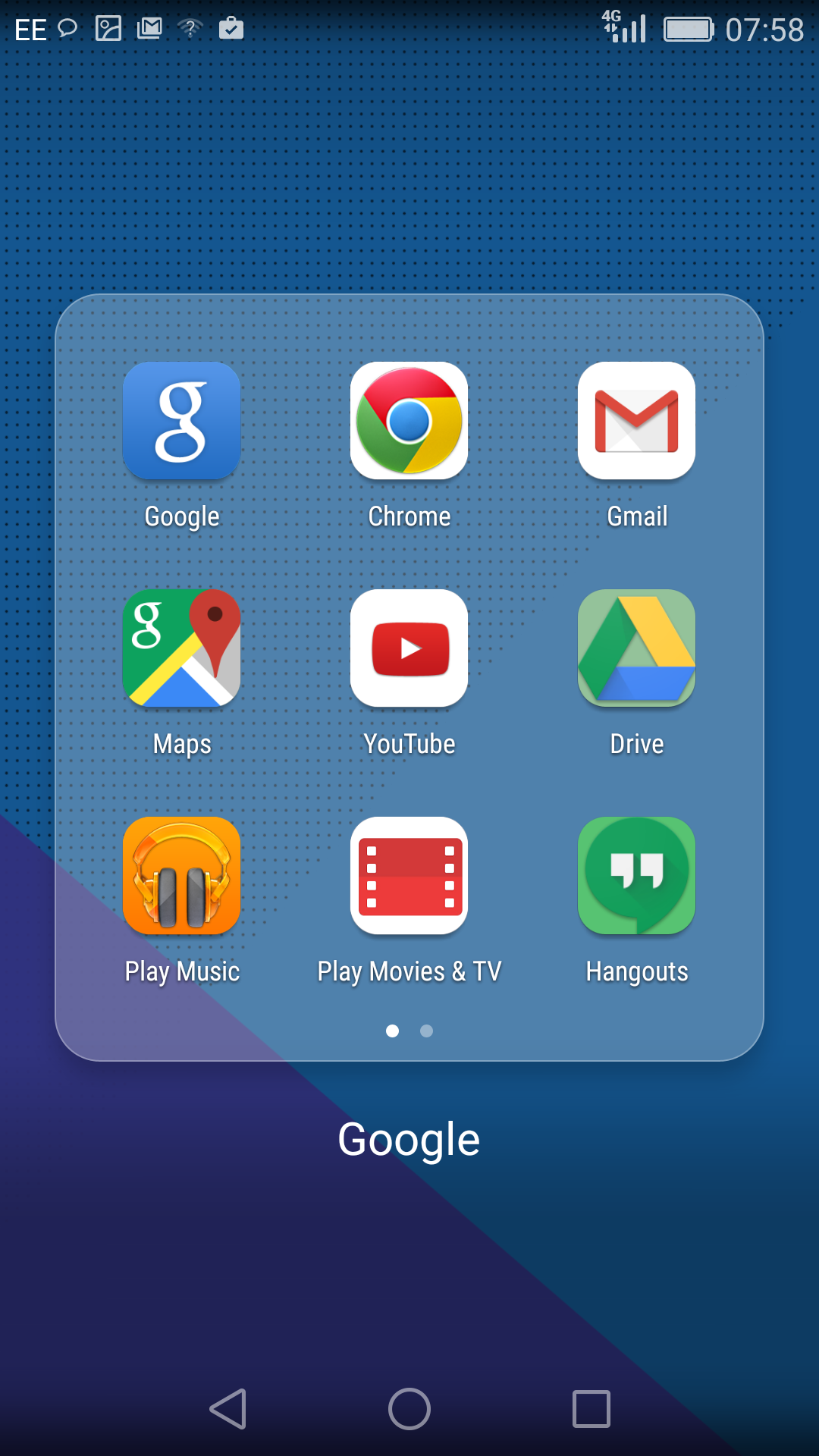819x1456 pixels.
Task: Go to the home screen
Action: (409, 1410)
